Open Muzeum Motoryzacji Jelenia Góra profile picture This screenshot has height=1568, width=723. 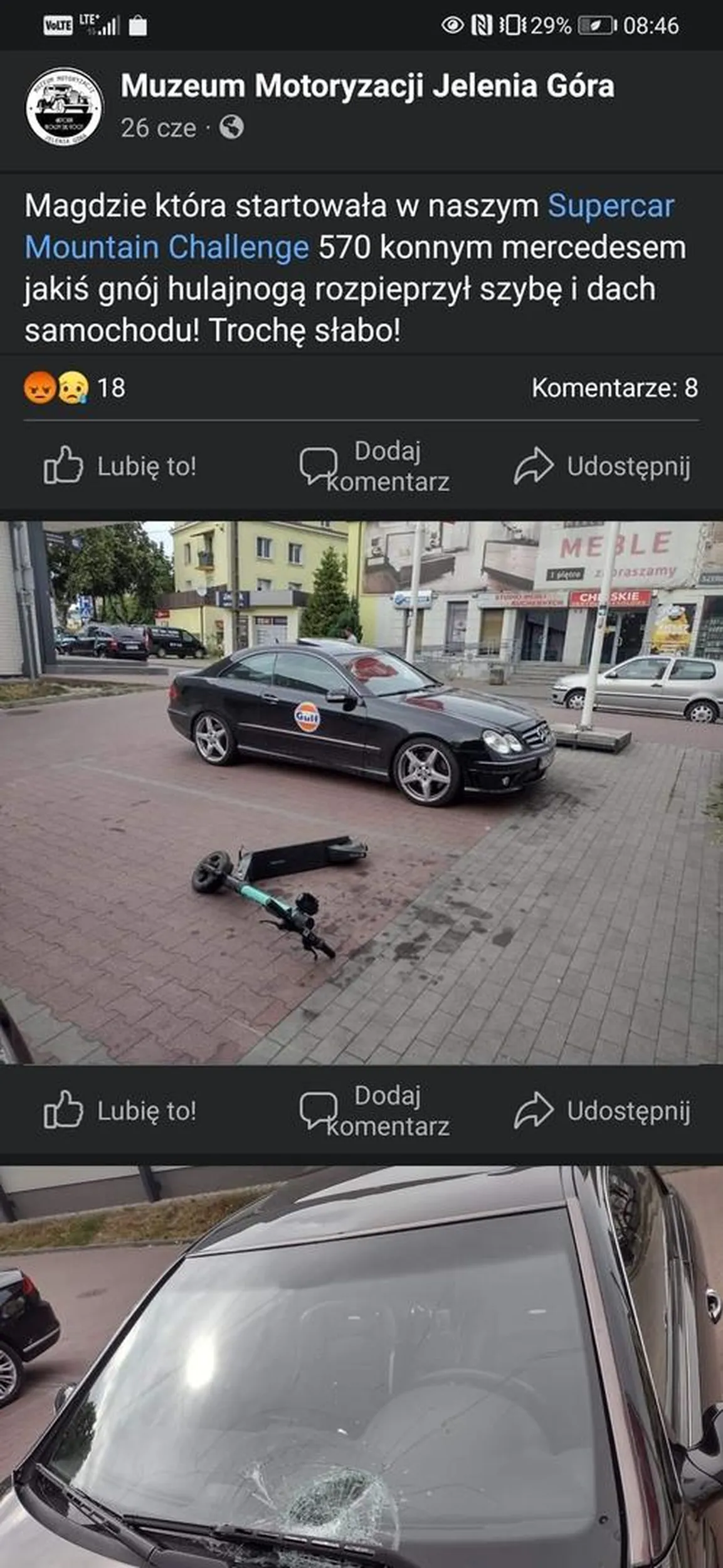(64, 107)
